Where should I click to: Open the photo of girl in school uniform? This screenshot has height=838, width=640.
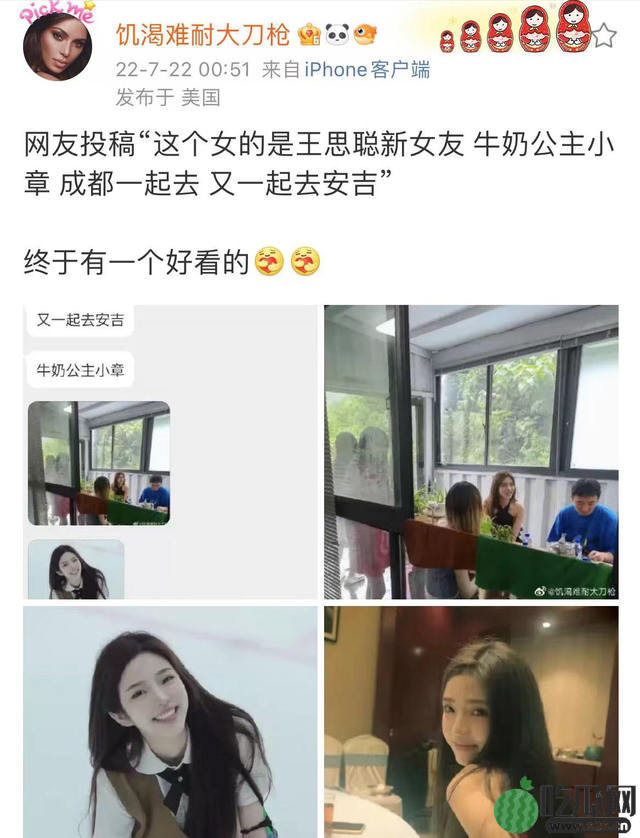tap(169, 720)
